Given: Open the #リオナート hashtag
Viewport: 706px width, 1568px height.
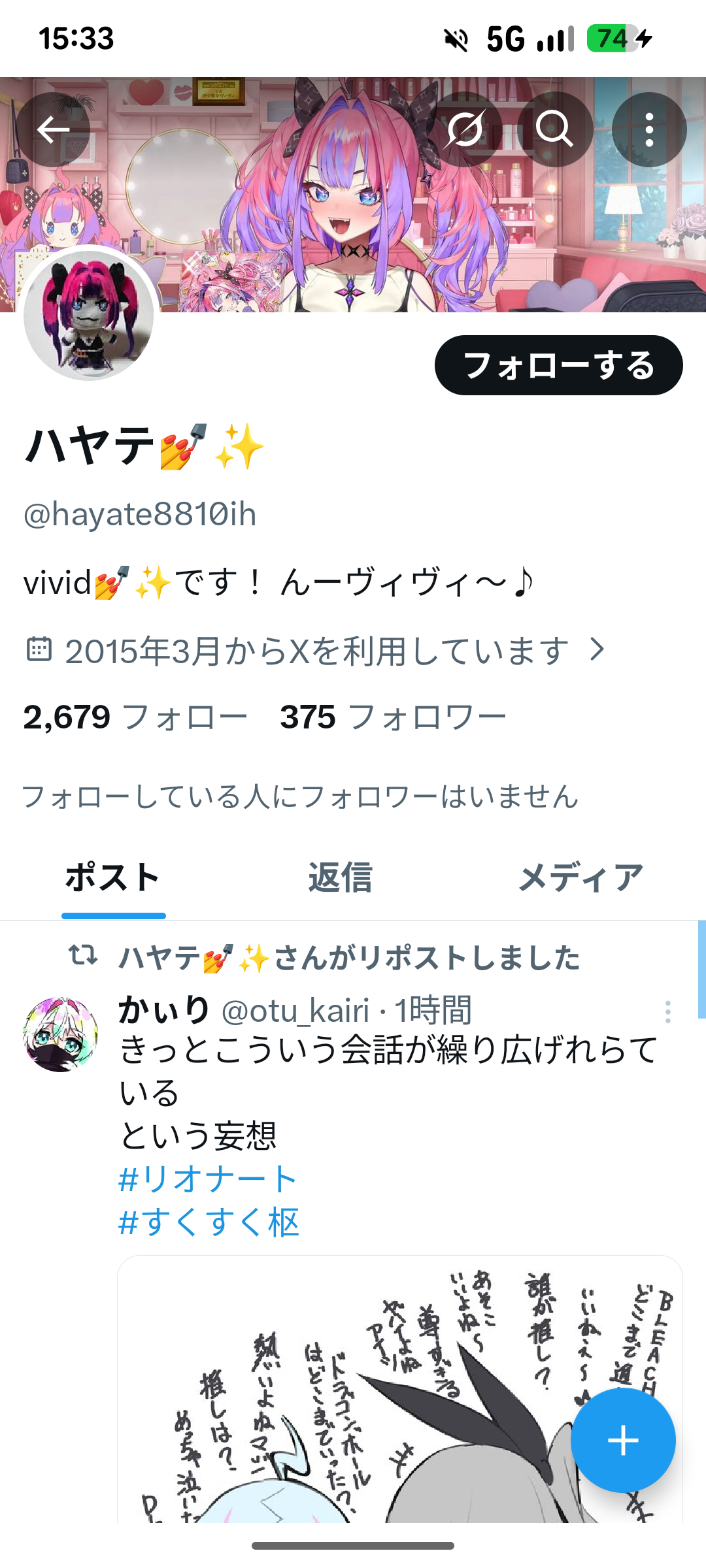Looking at the screenshot, I should pos(207,1179).
